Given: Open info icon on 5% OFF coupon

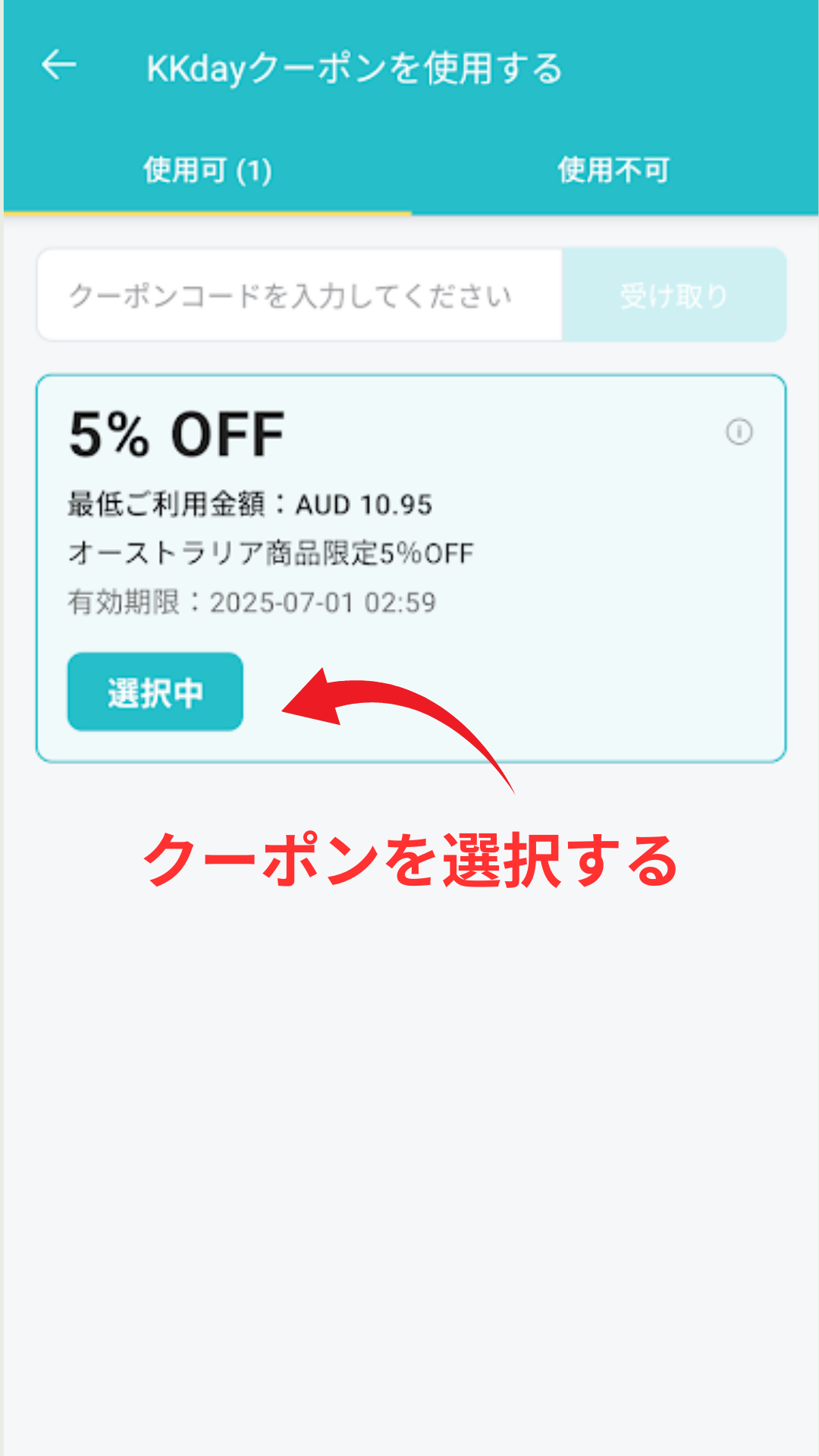Looking at the screenshot, I should click(739, 432).
